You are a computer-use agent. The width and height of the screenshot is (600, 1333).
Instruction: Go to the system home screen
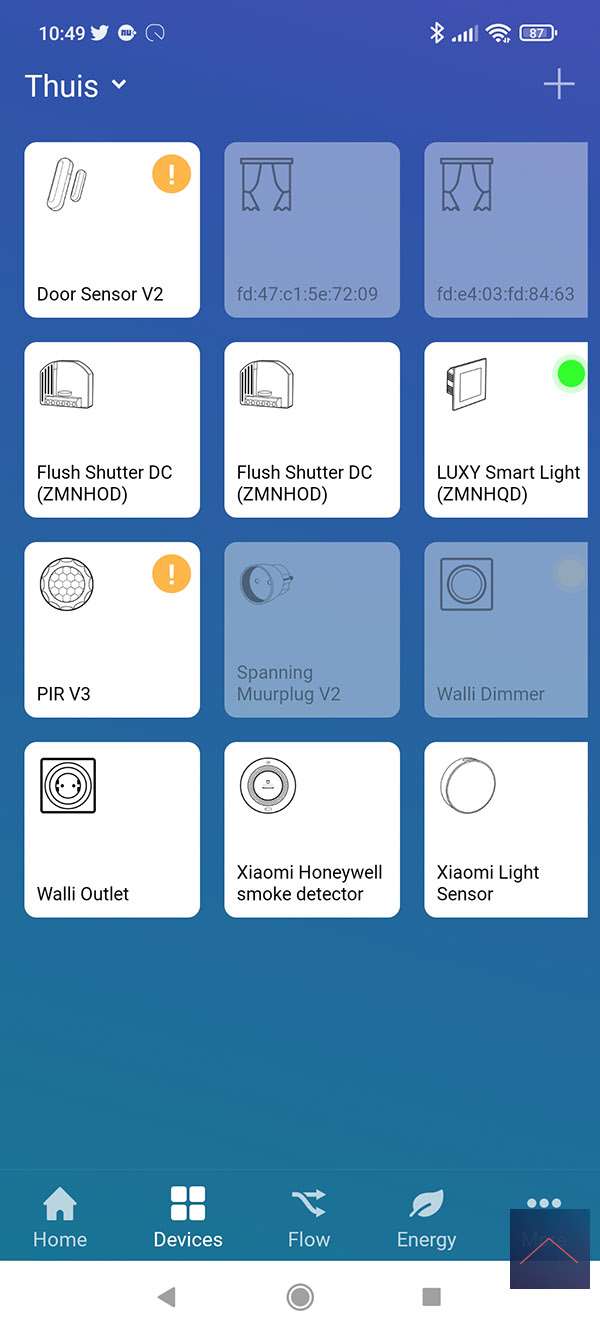click(x=300, y=1297)
